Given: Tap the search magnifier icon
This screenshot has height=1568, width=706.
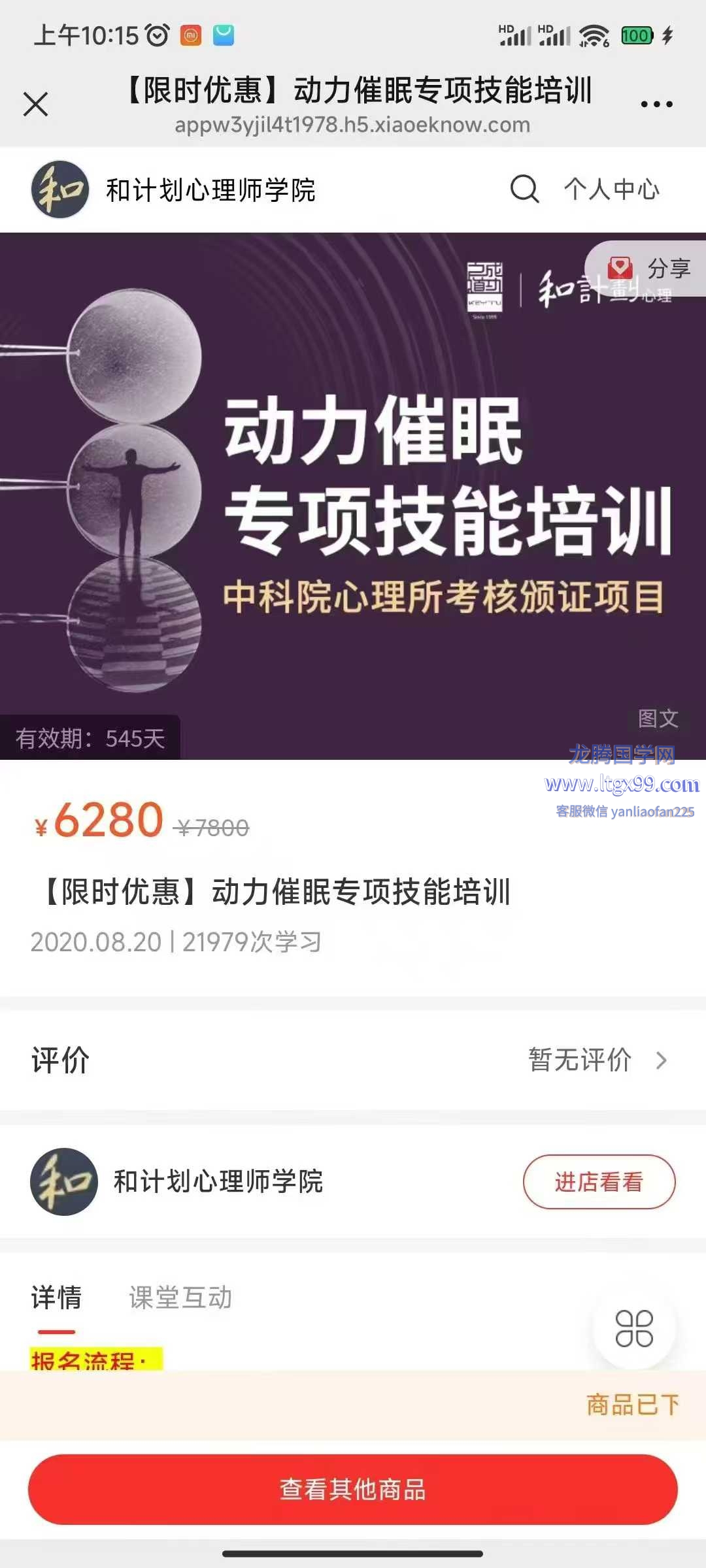Looking at the screenshot, I should 524,189.
